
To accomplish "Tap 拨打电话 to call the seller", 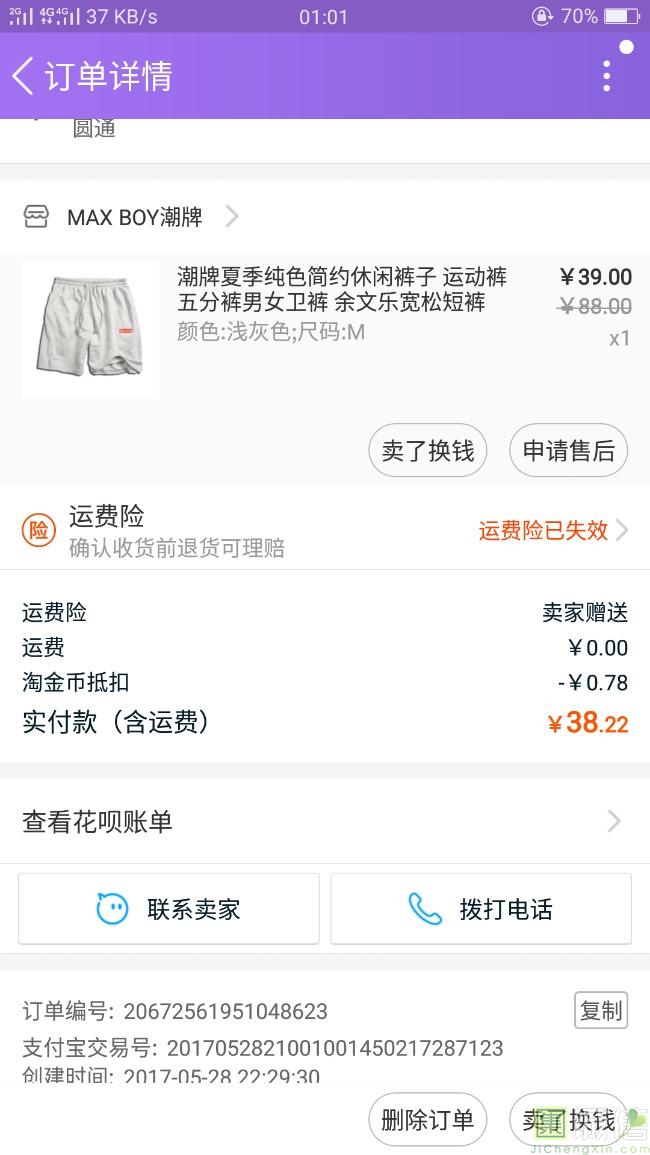I will coord(481,909).
